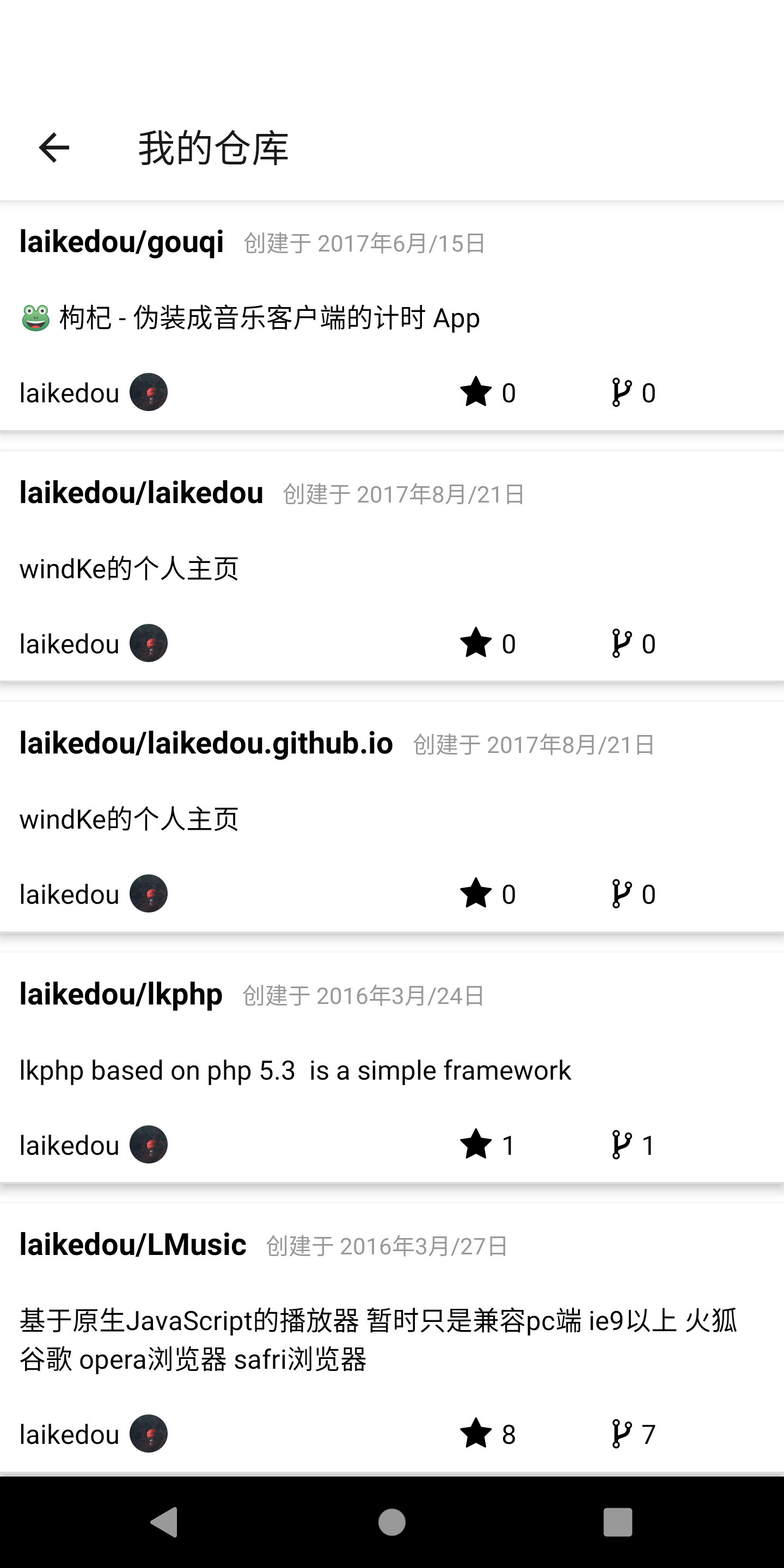This screenshot has width=784, height=1568.
Task: Open the laikedou/gouqi repository
Action: click(122, 242)
